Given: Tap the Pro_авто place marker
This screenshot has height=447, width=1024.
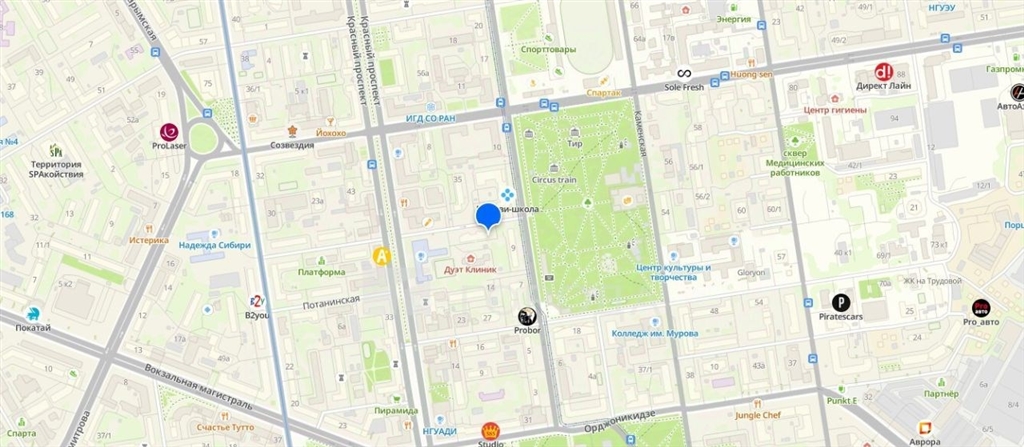Looking at the screenshot, I should tap(981, 307).
